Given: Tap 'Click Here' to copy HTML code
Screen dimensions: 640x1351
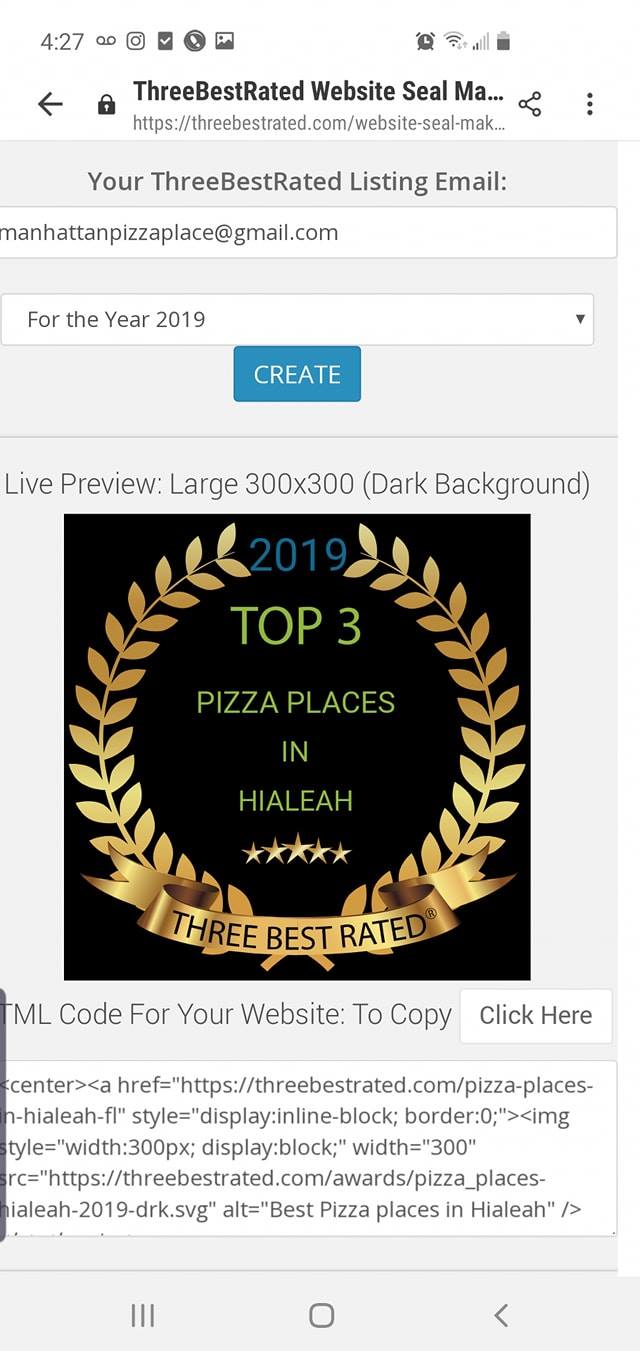Looking at the screenshot, I should 535,1016.
